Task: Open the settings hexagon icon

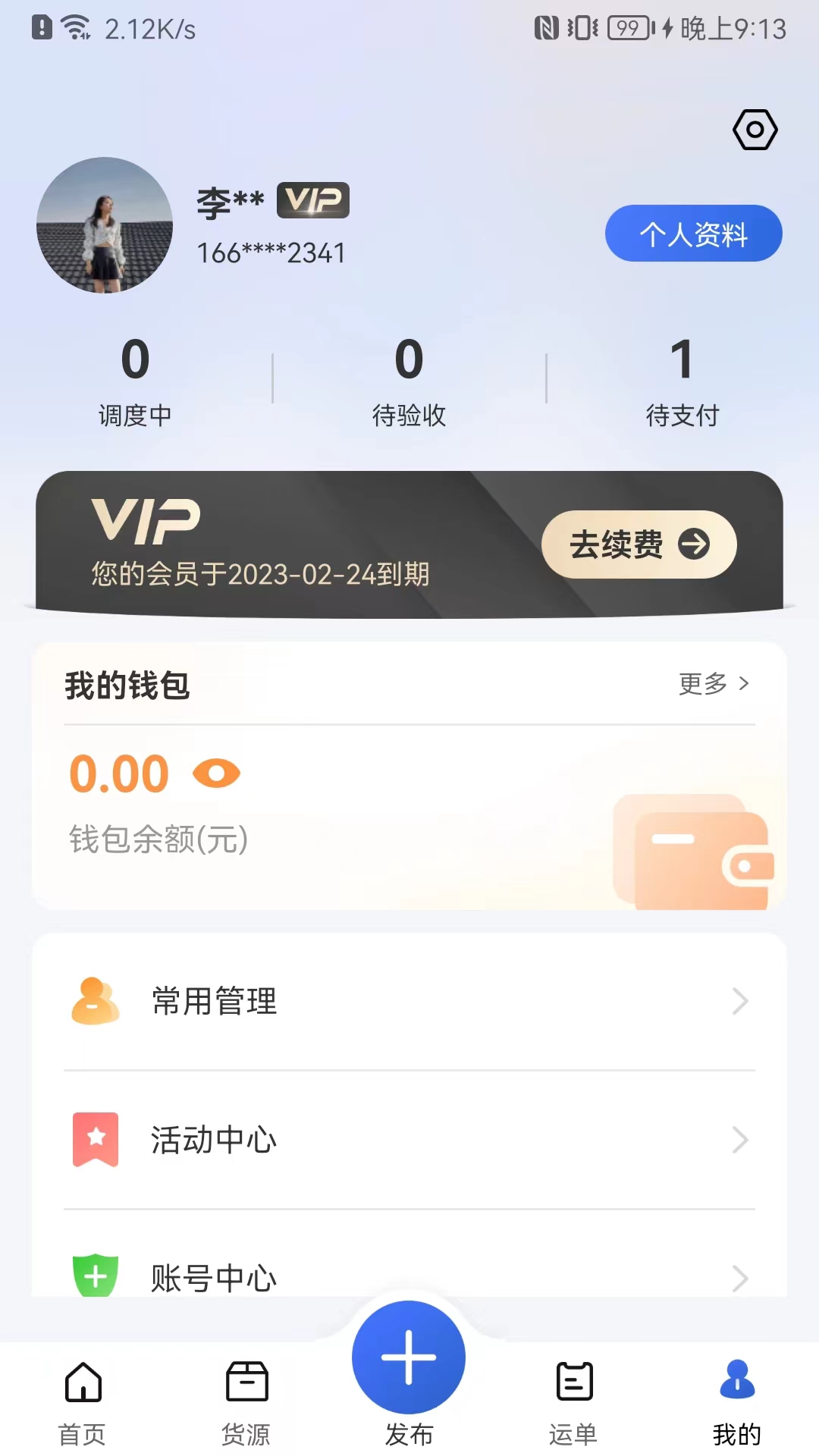Action: [755, 130]
